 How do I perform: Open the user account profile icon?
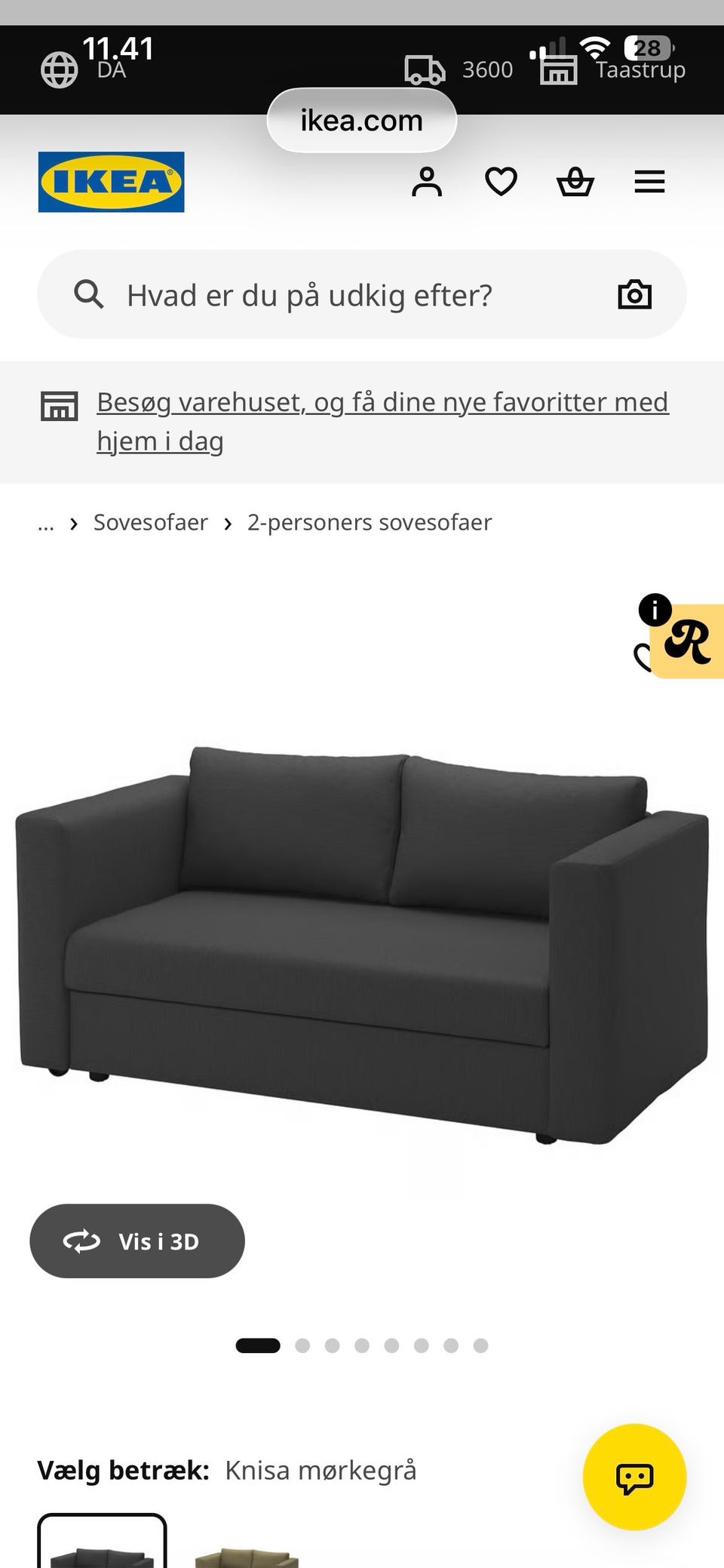[427, 182]
